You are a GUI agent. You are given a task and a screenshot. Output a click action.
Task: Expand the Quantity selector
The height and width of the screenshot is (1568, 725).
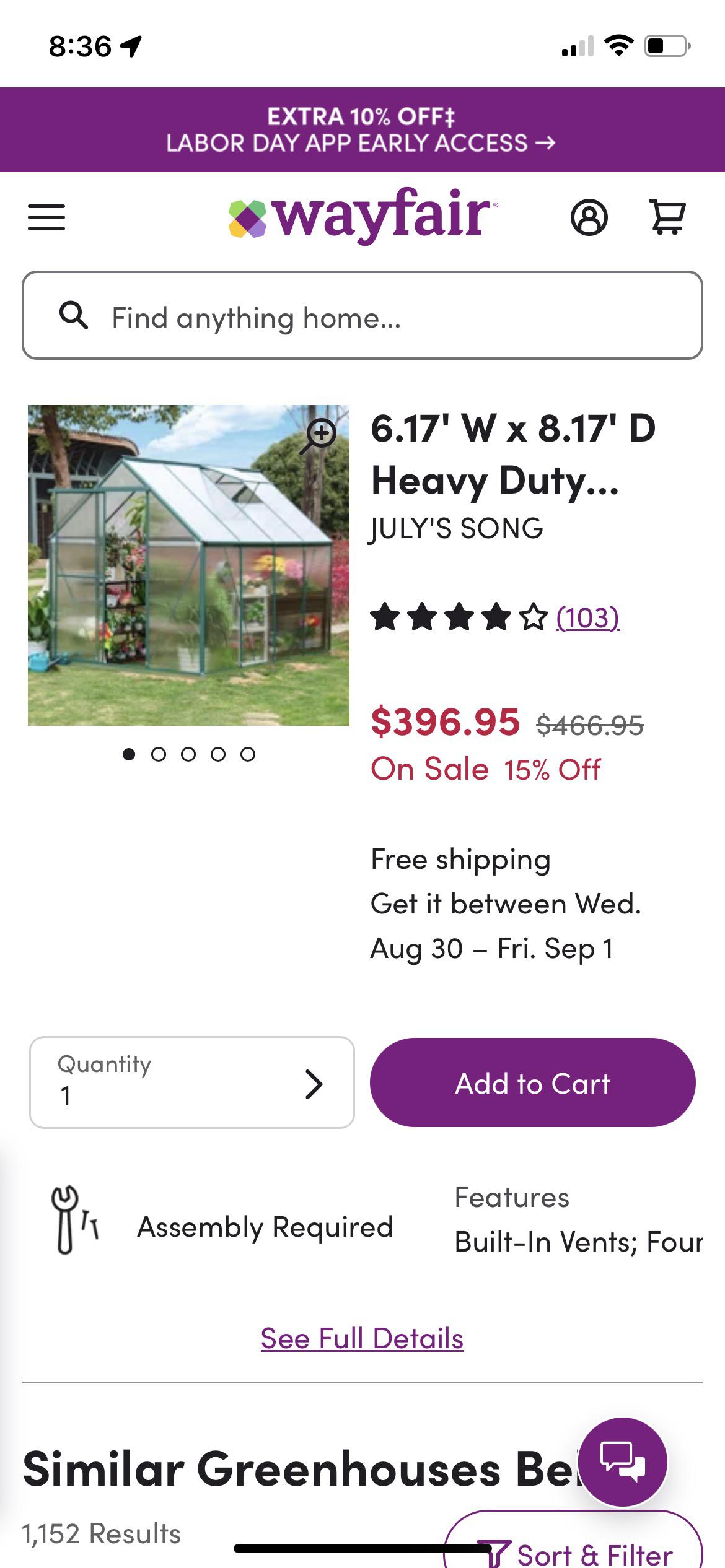(192, 1082)
